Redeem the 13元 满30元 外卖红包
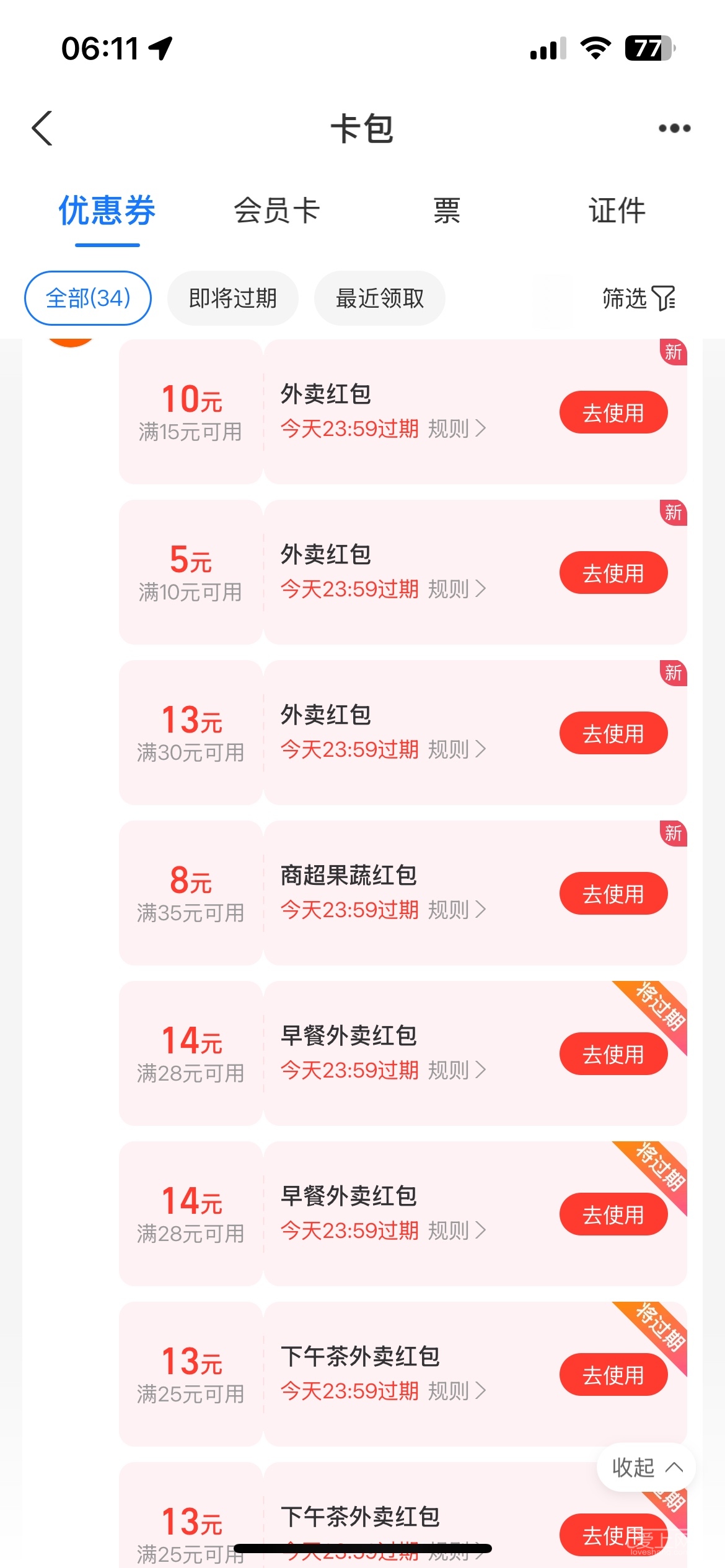The image size is (725, 1568). click(613, 733)
